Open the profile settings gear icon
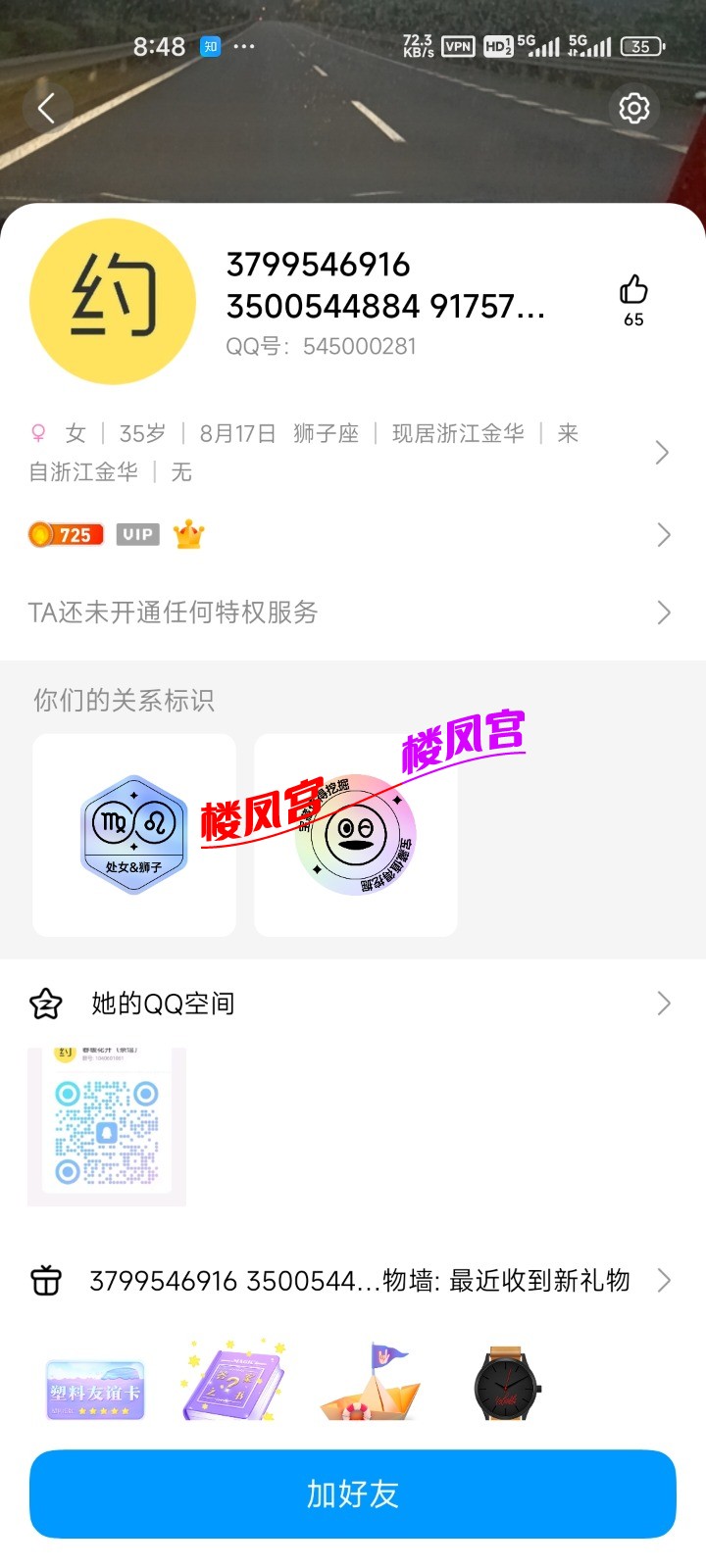This screenshot has height=1568, width=706. pyautogui.click(x=633, y=108)
